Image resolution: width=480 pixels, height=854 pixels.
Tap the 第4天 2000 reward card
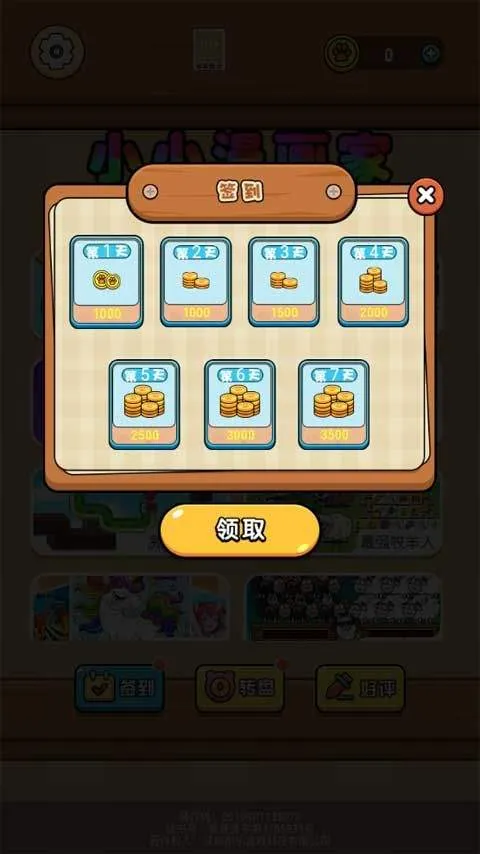[373, 282]
